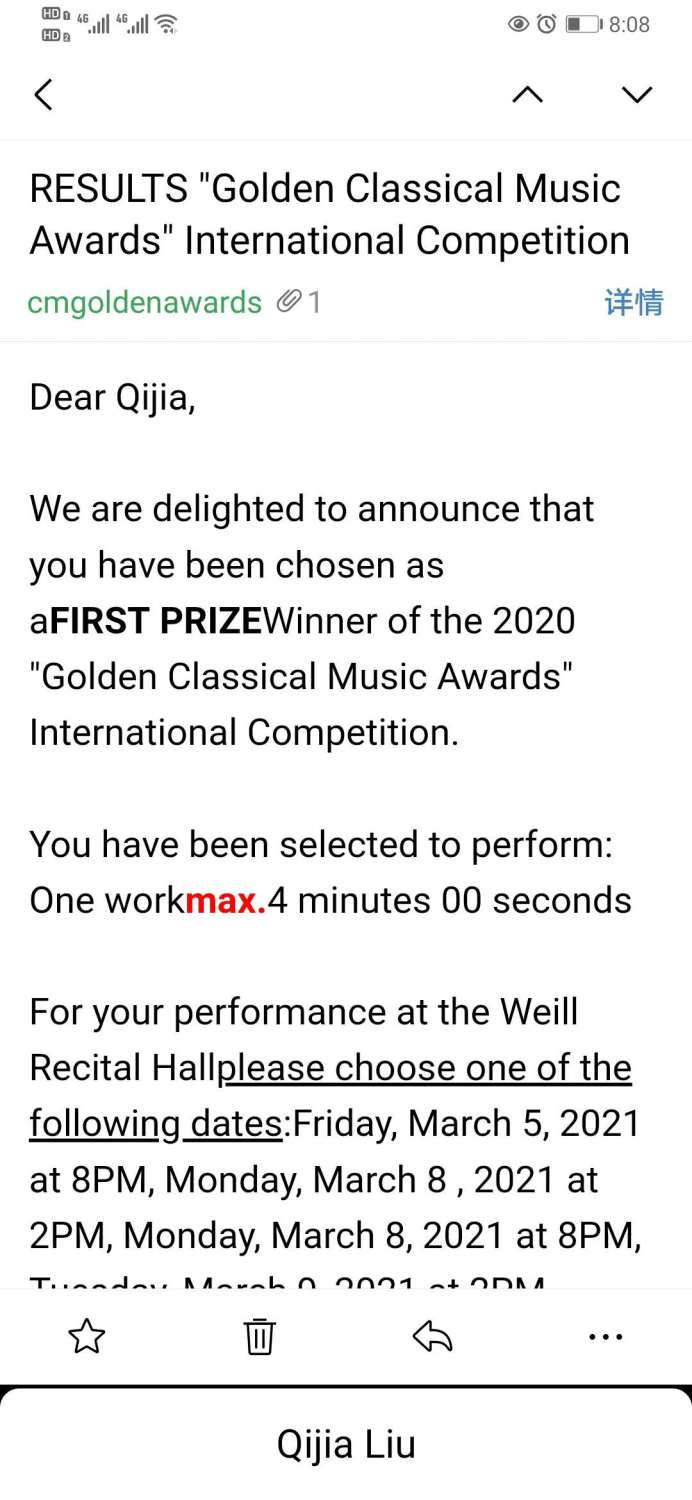Jump to the previous email
692x1500 pixels.
(x=527, y=95)
